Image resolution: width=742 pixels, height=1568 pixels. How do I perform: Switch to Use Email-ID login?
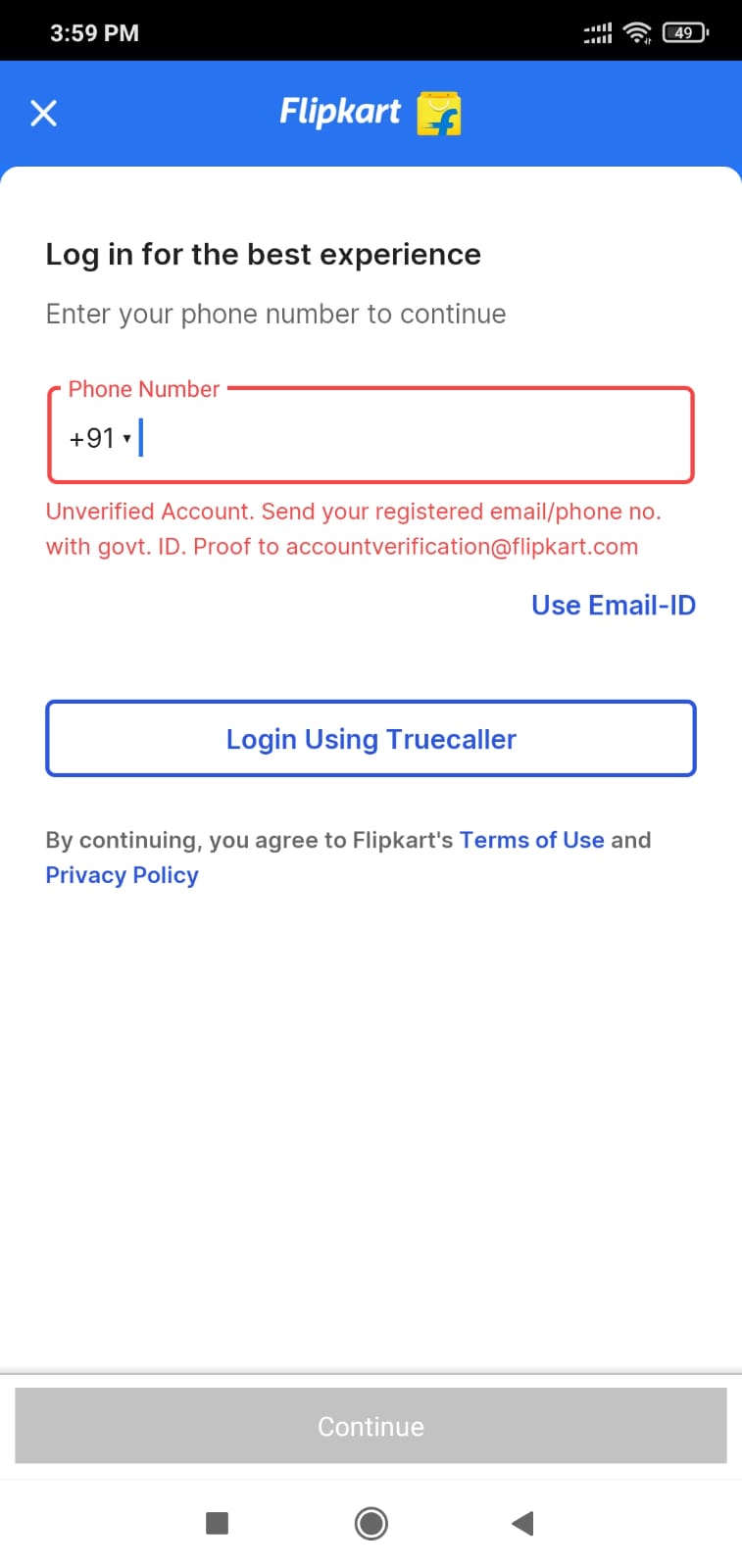click(613, 606)
